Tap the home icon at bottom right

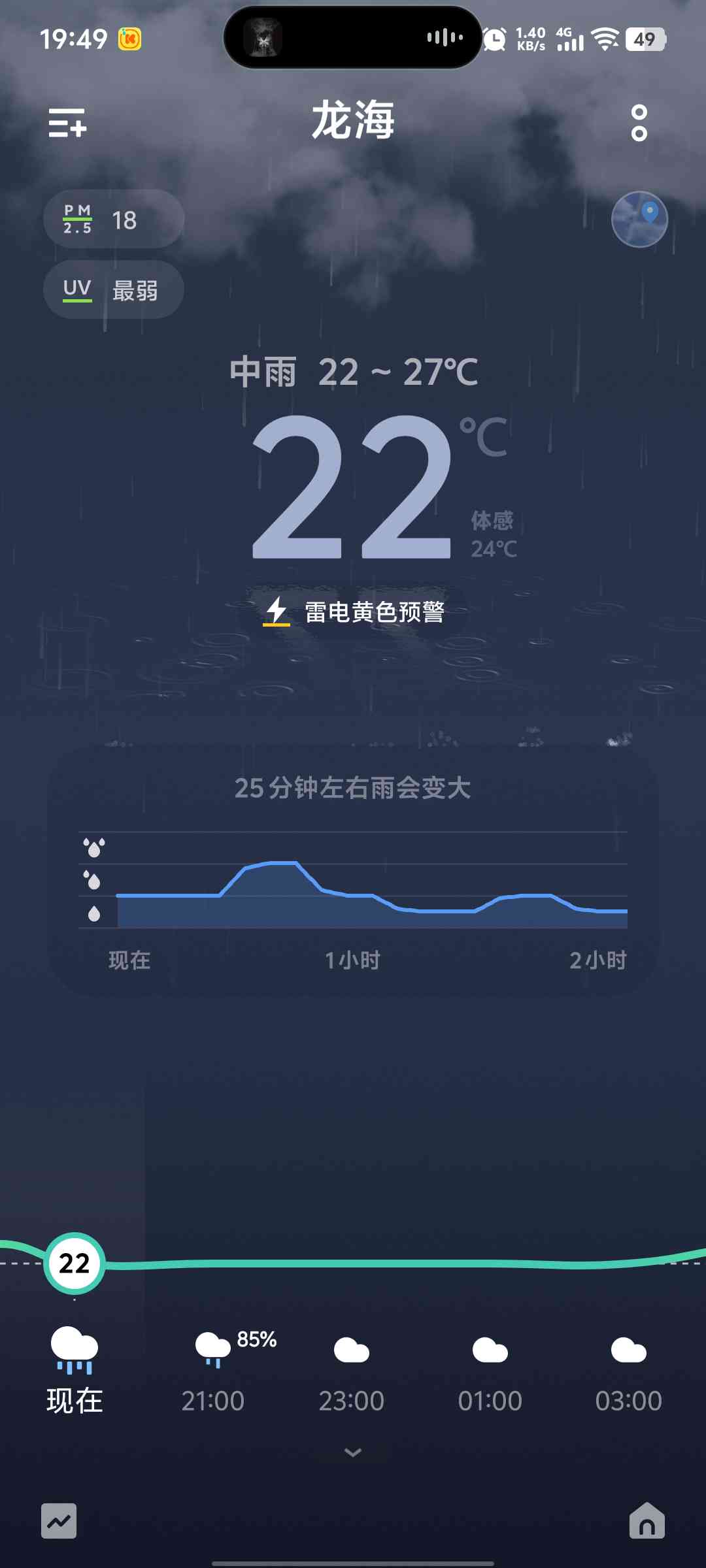pos(647,1520)
